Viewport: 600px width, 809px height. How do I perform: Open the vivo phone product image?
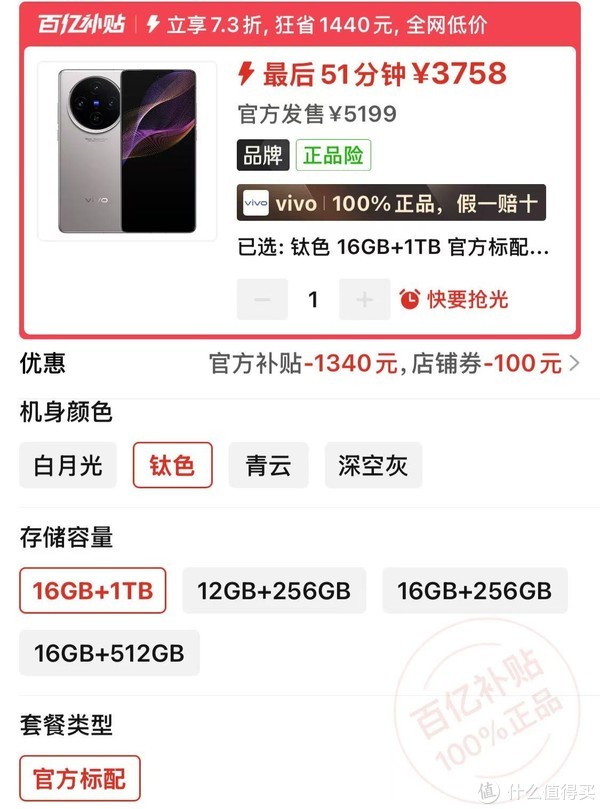(127, 151)
